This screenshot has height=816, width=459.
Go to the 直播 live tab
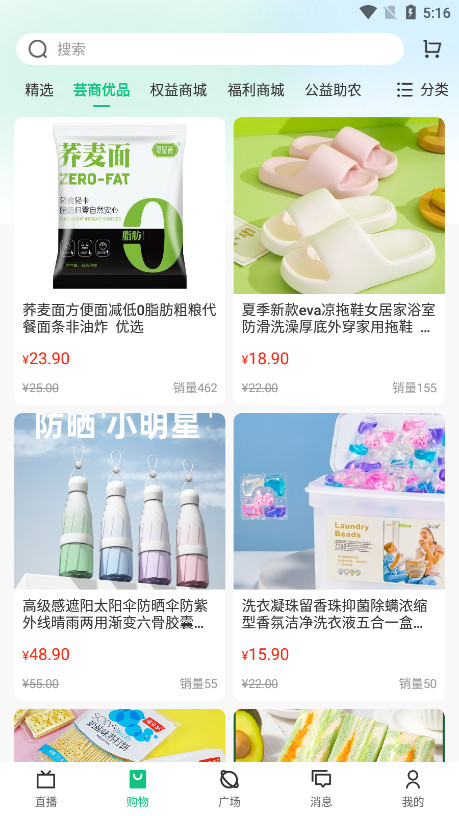pos(46,789)
